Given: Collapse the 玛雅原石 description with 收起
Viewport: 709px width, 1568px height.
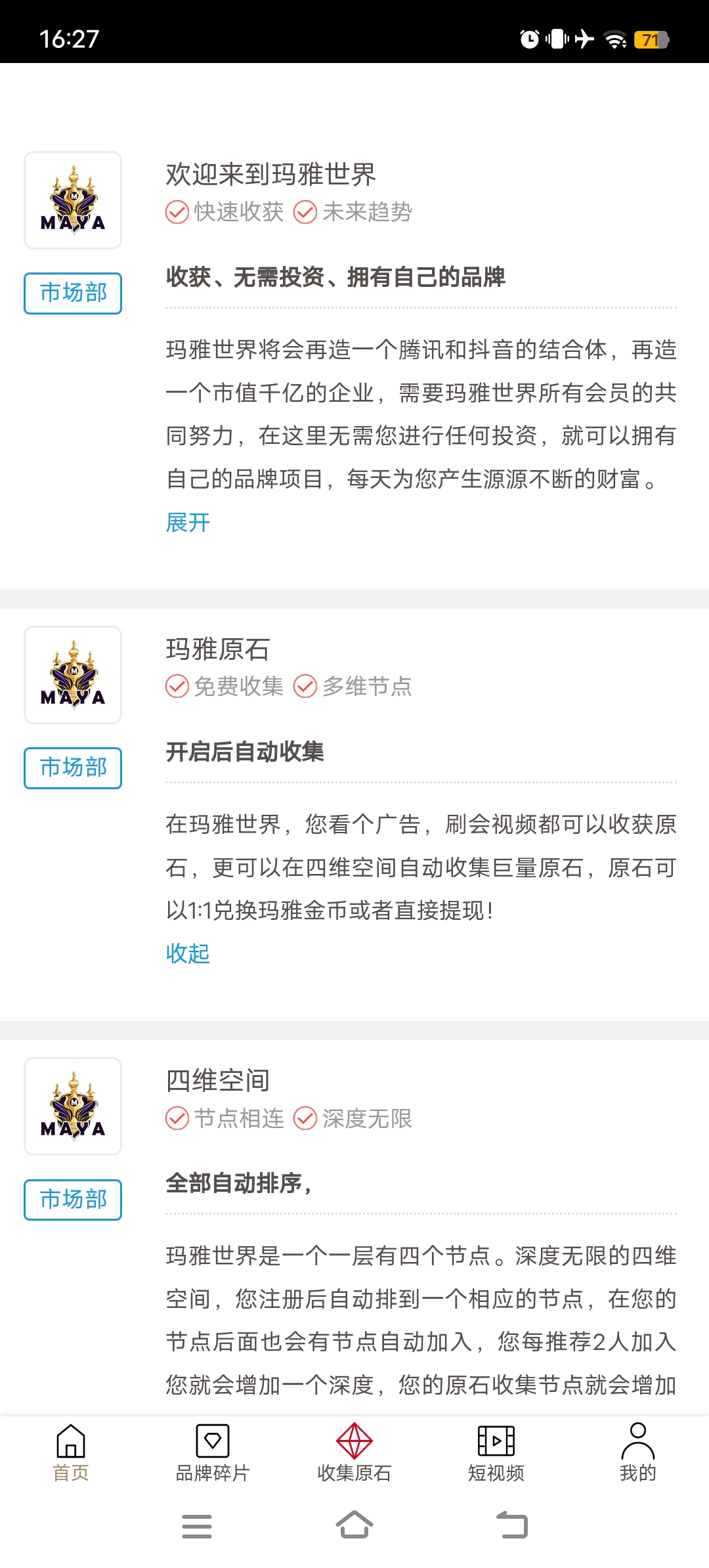Looking at the screenshot, I should (x=188, y=953).
